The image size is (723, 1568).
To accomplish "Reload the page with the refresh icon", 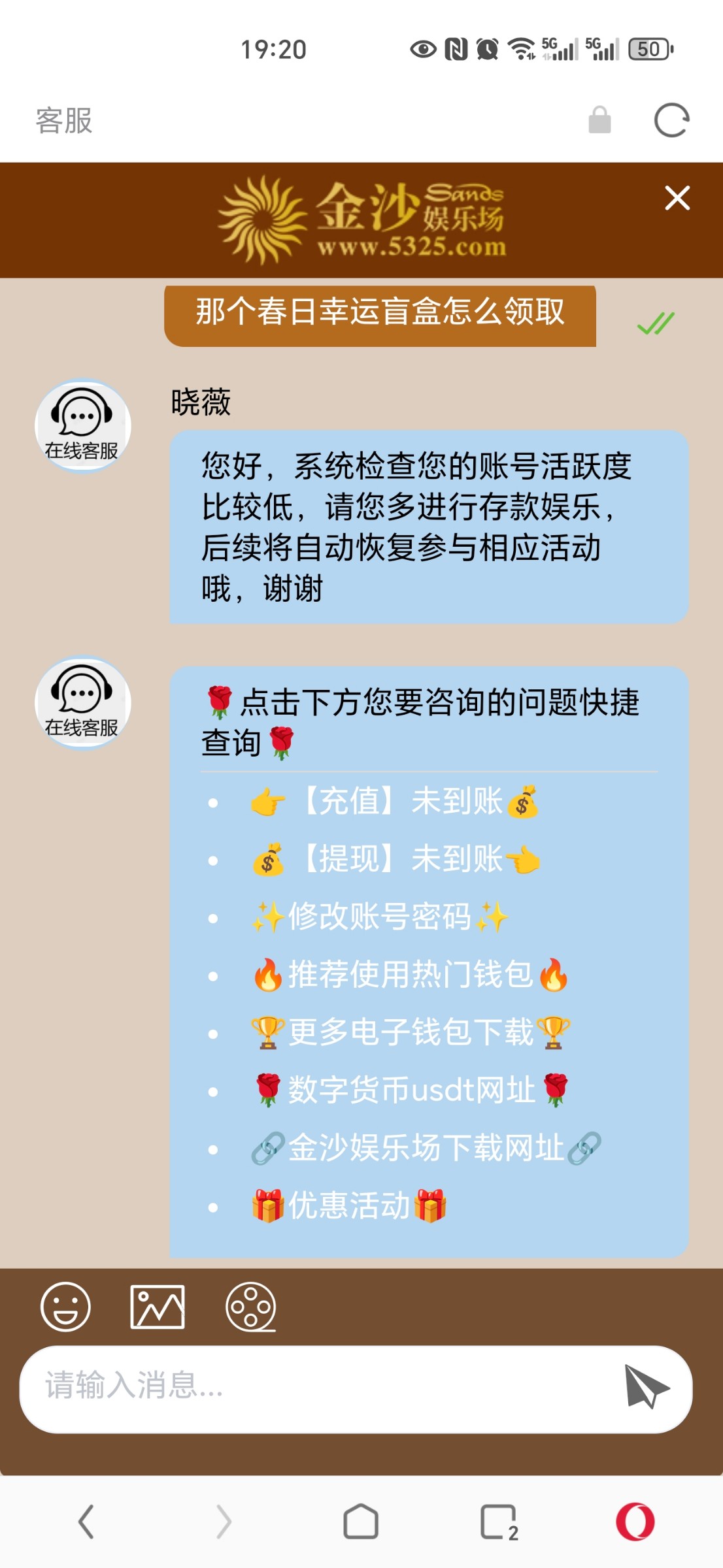I will [x=671, y=121].
